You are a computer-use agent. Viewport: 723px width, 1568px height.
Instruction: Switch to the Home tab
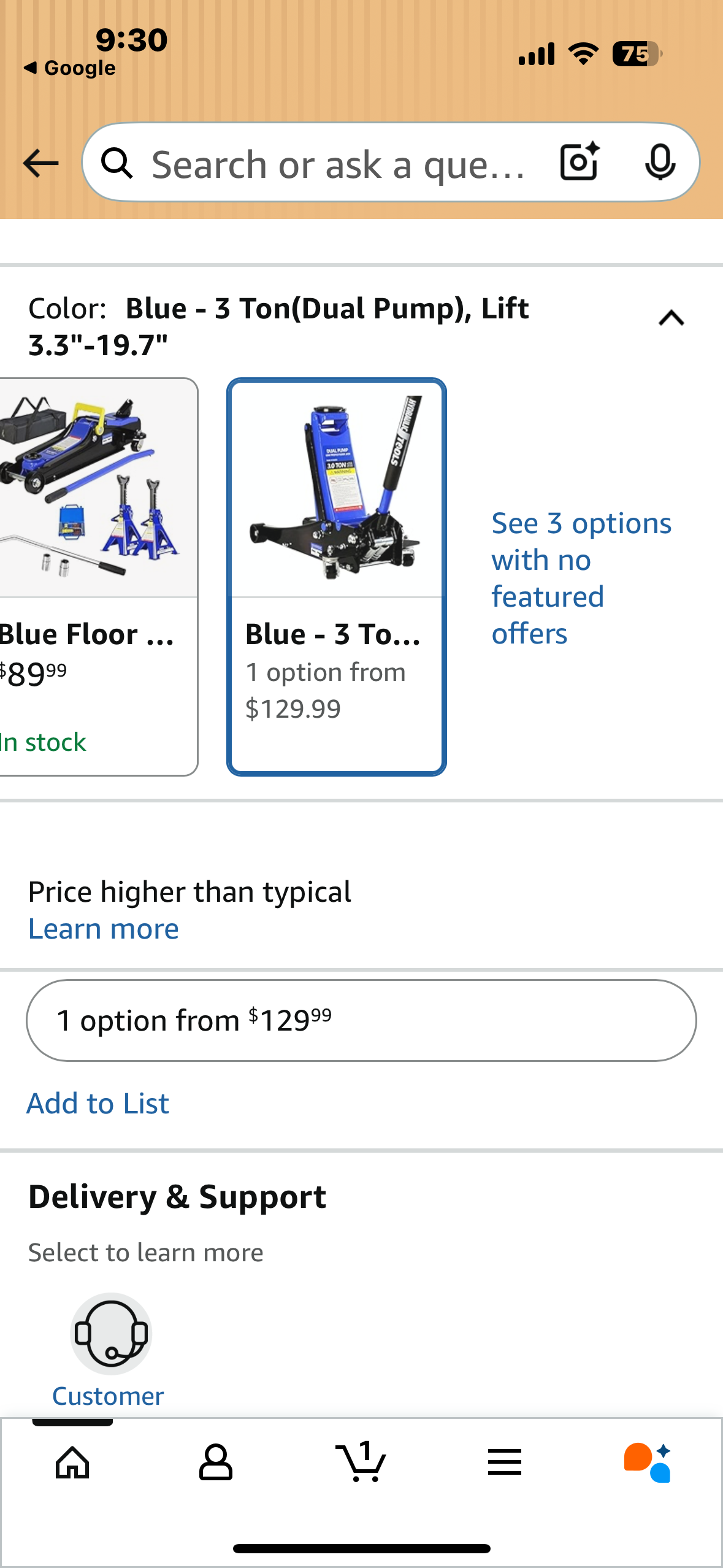click(x=72, y=1462)
